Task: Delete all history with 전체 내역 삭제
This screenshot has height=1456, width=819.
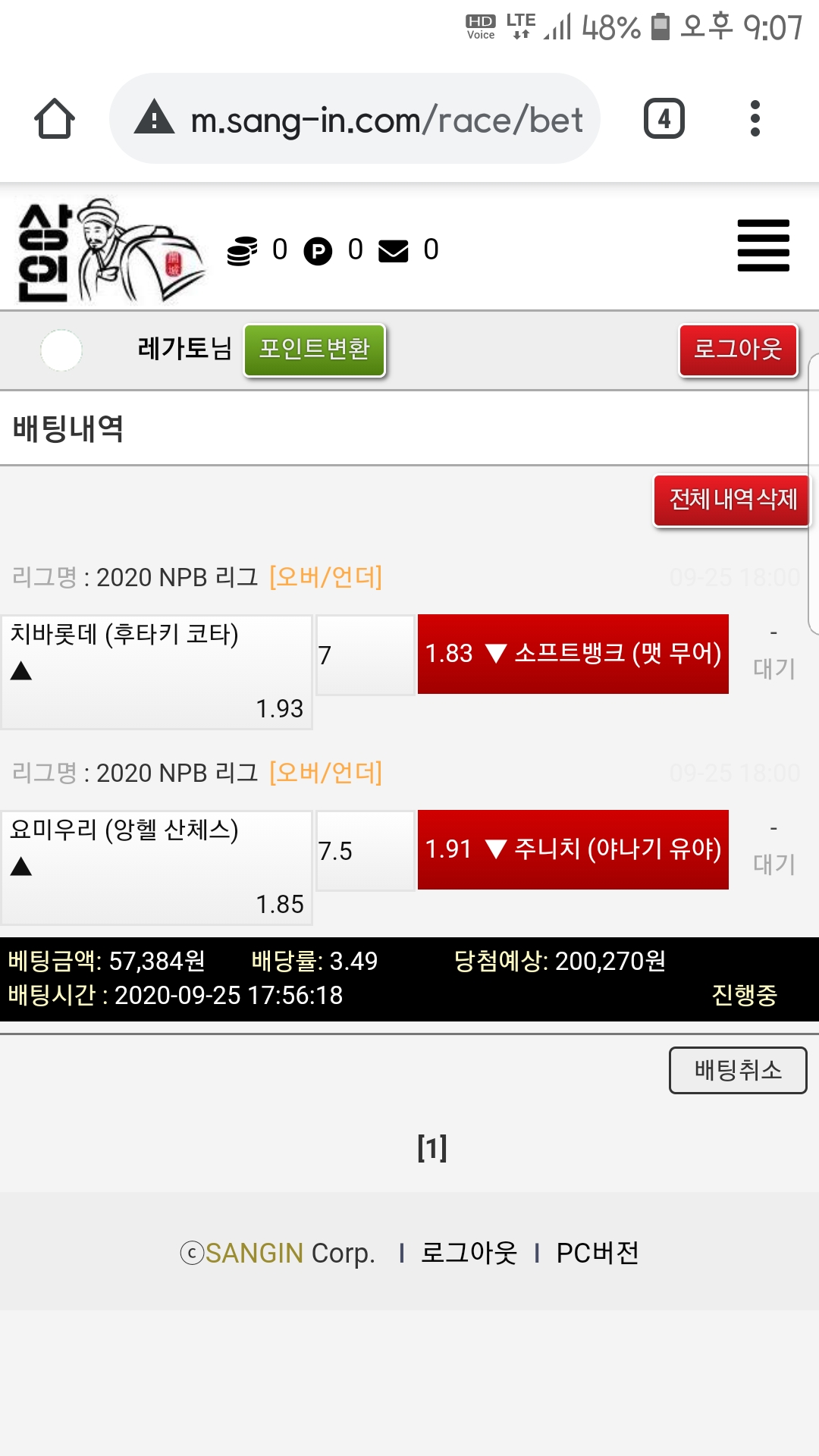Action: point(732,500)
